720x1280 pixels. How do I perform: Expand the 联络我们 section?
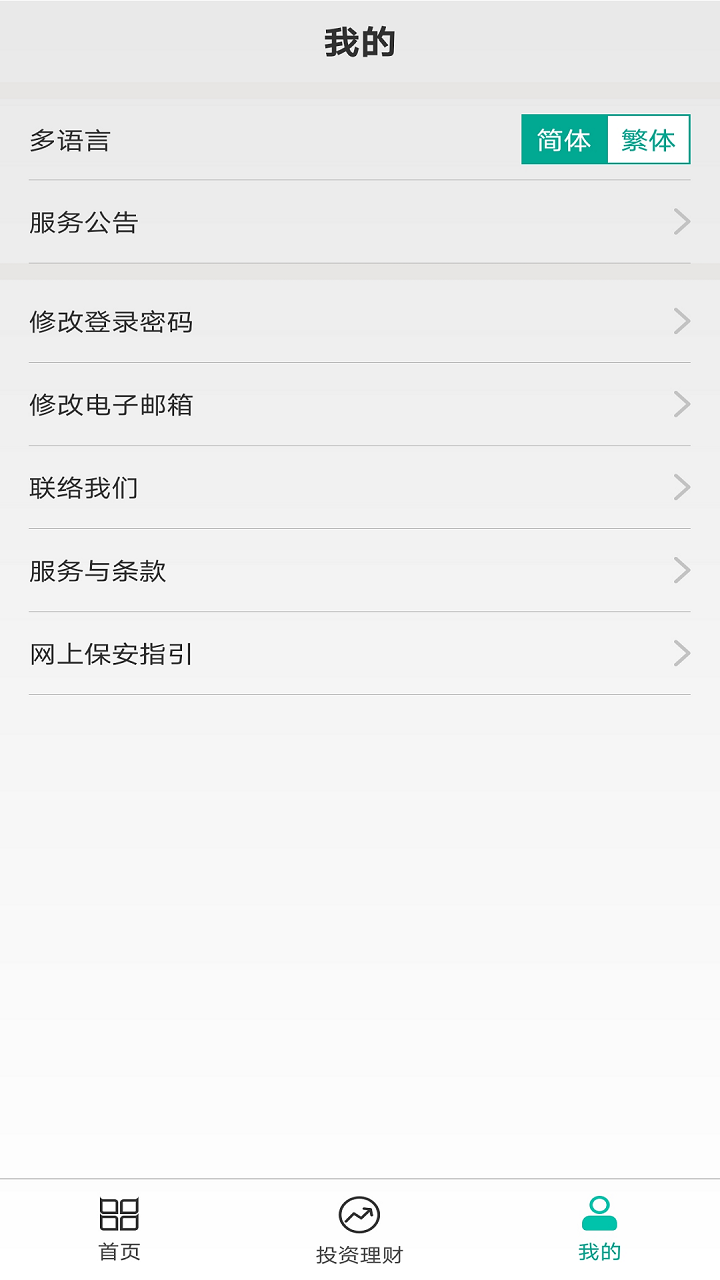[x=360, y=487]
